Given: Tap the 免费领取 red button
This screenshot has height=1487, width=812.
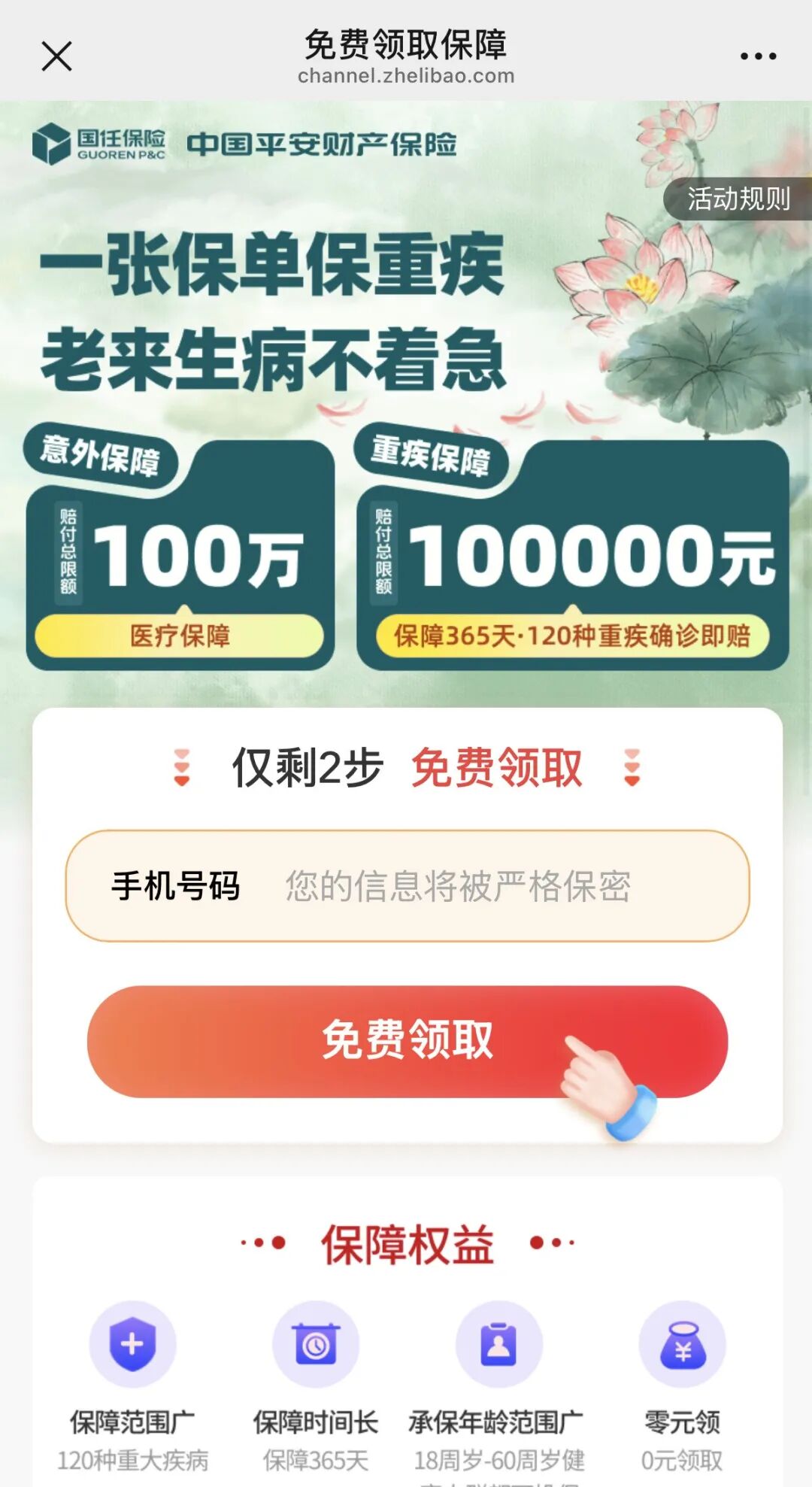Looking at the screenshot, I should tap(406, 1042).
